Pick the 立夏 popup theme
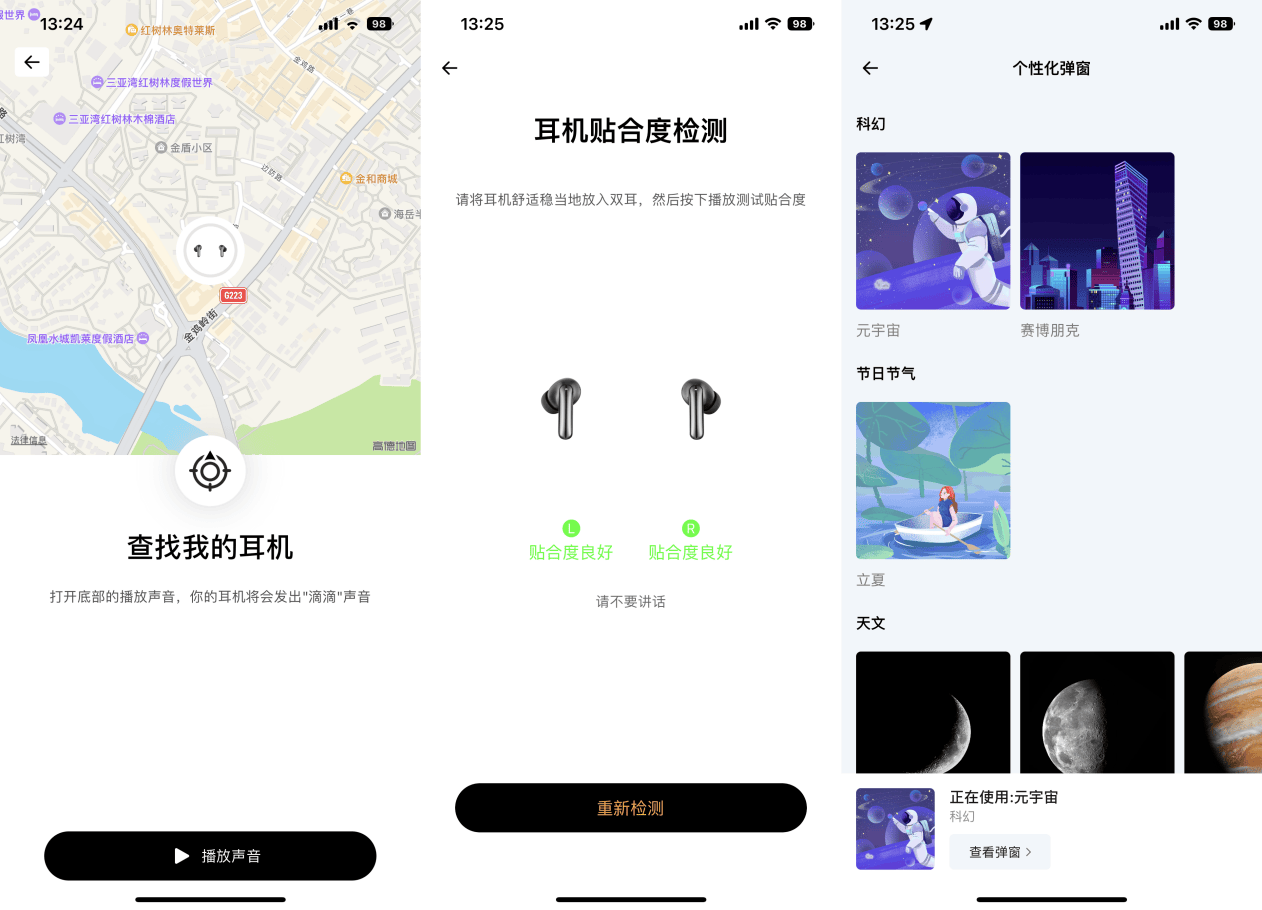Image resolution: width=1262 pixels, height=910 pixels. (x=933, y=480)
